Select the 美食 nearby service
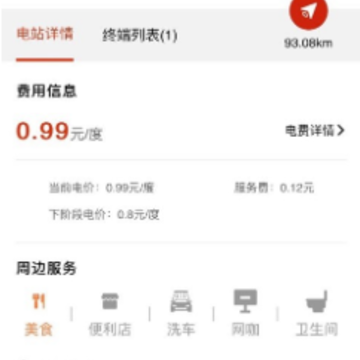The height and width of the screenshot is (360, 360). [x=39, y=315]
